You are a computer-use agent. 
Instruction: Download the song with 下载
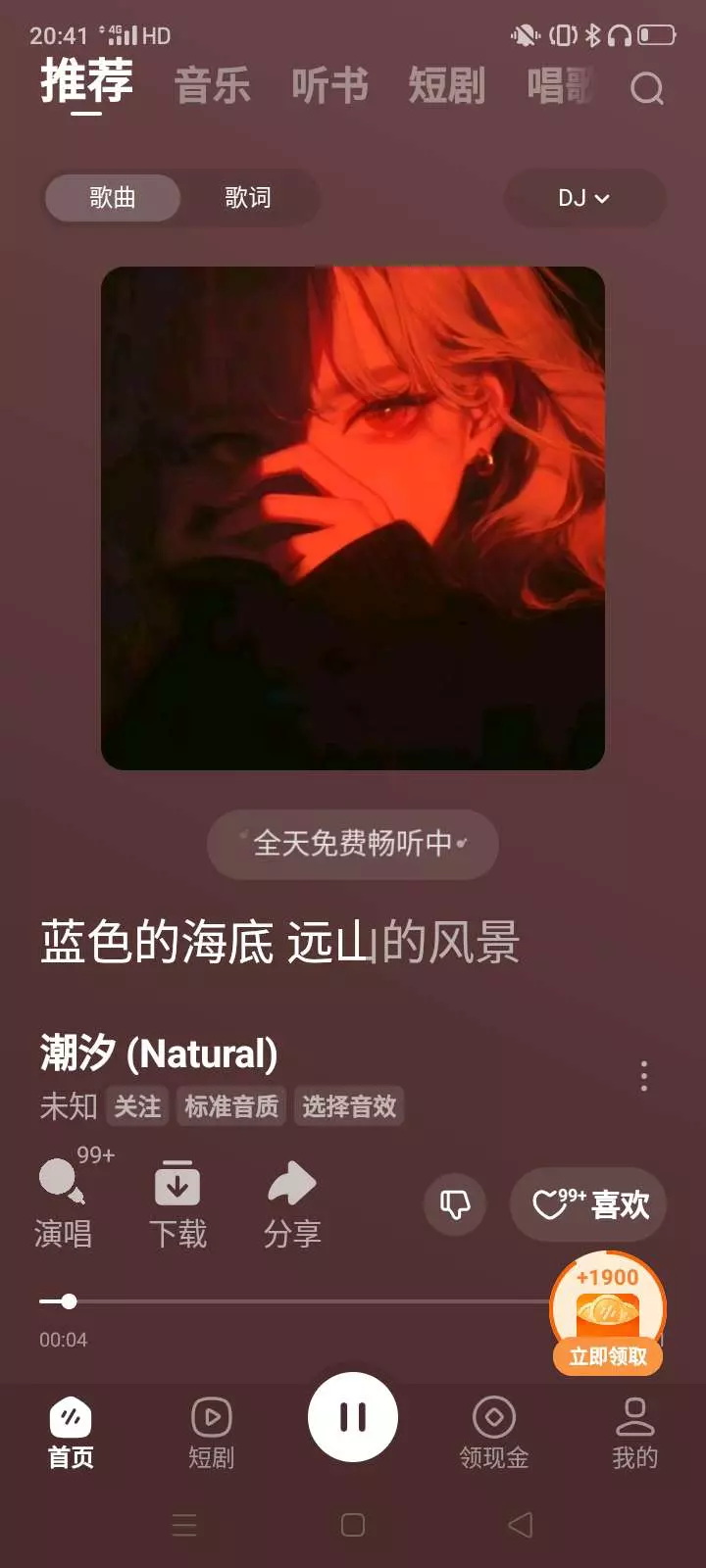(177, 1203)
